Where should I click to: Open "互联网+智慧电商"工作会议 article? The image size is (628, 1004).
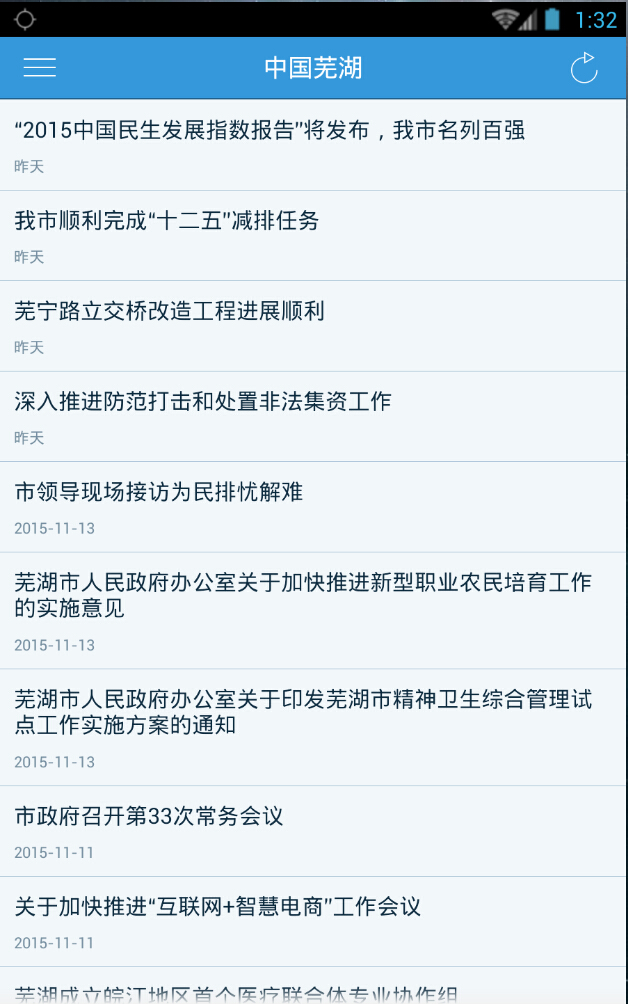[218, 907]
